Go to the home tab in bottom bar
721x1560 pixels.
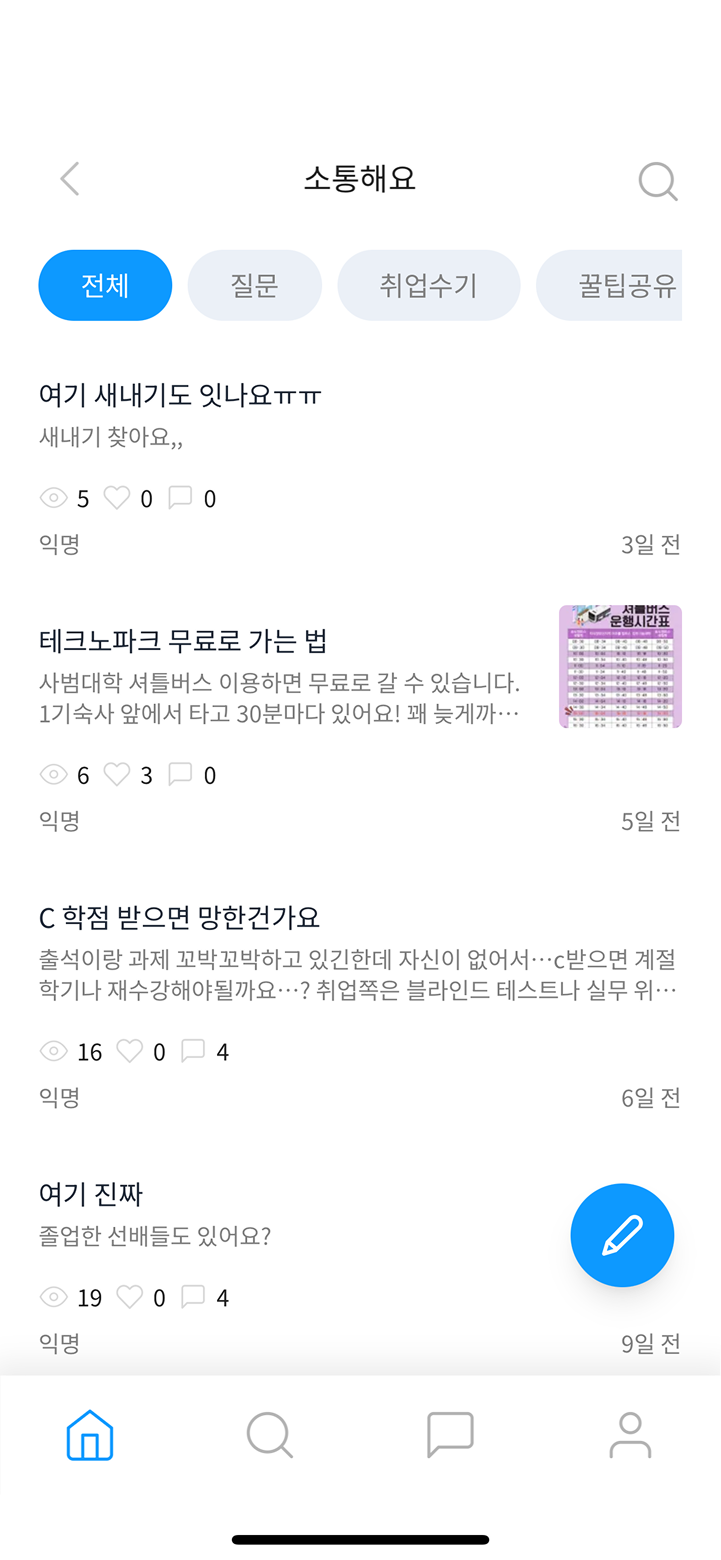[90, 1435]
